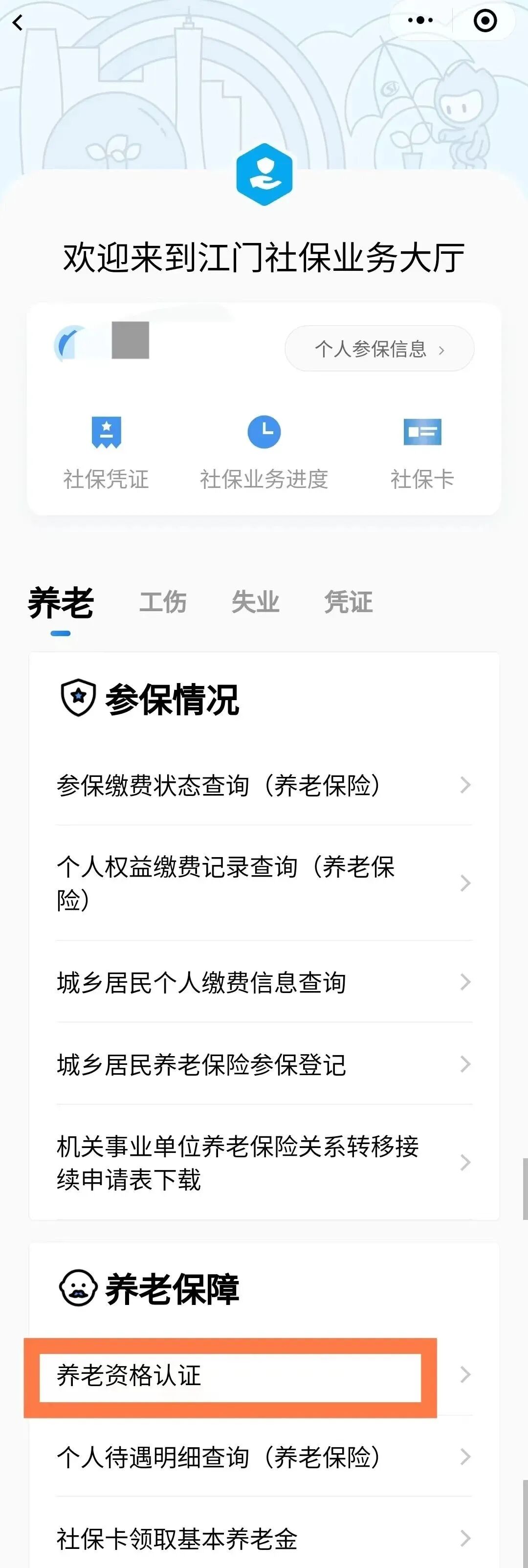The image size is (528, 1568).
Task: Open 个人权益缴费记录查询 via its arrow
Action: tap(465, 884)
